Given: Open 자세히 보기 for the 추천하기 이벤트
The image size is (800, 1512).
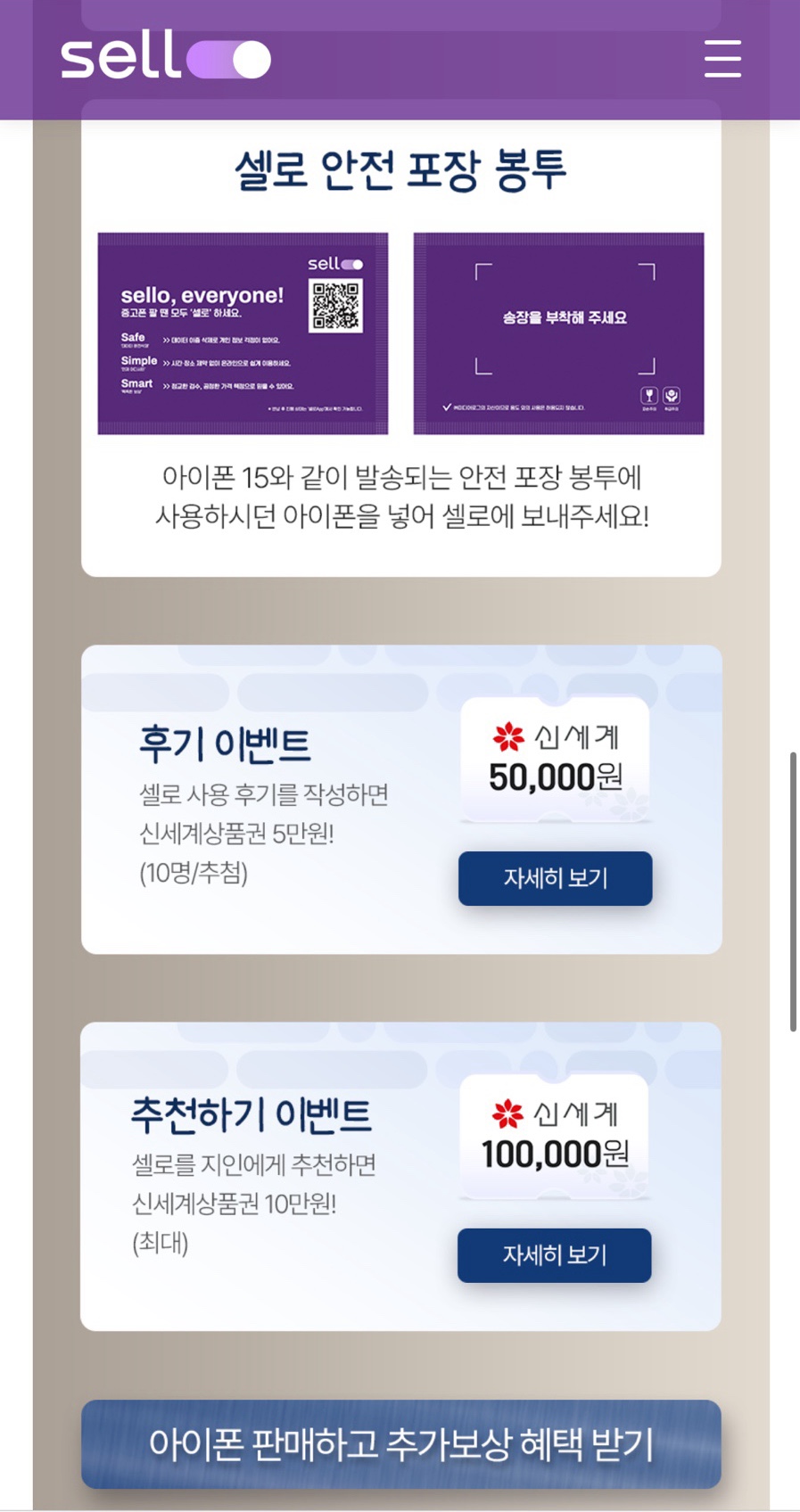Looking at the screenshot, I should point(554,1255).
